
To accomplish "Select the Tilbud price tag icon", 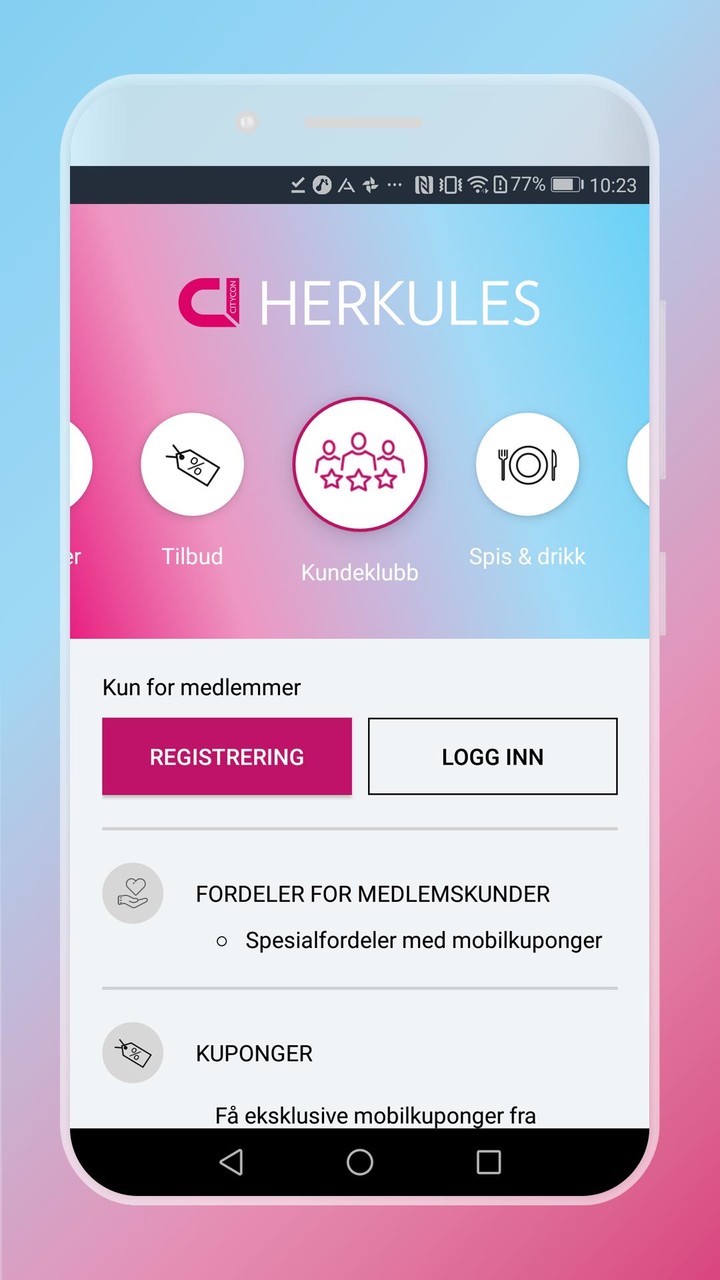I will 193,463.
